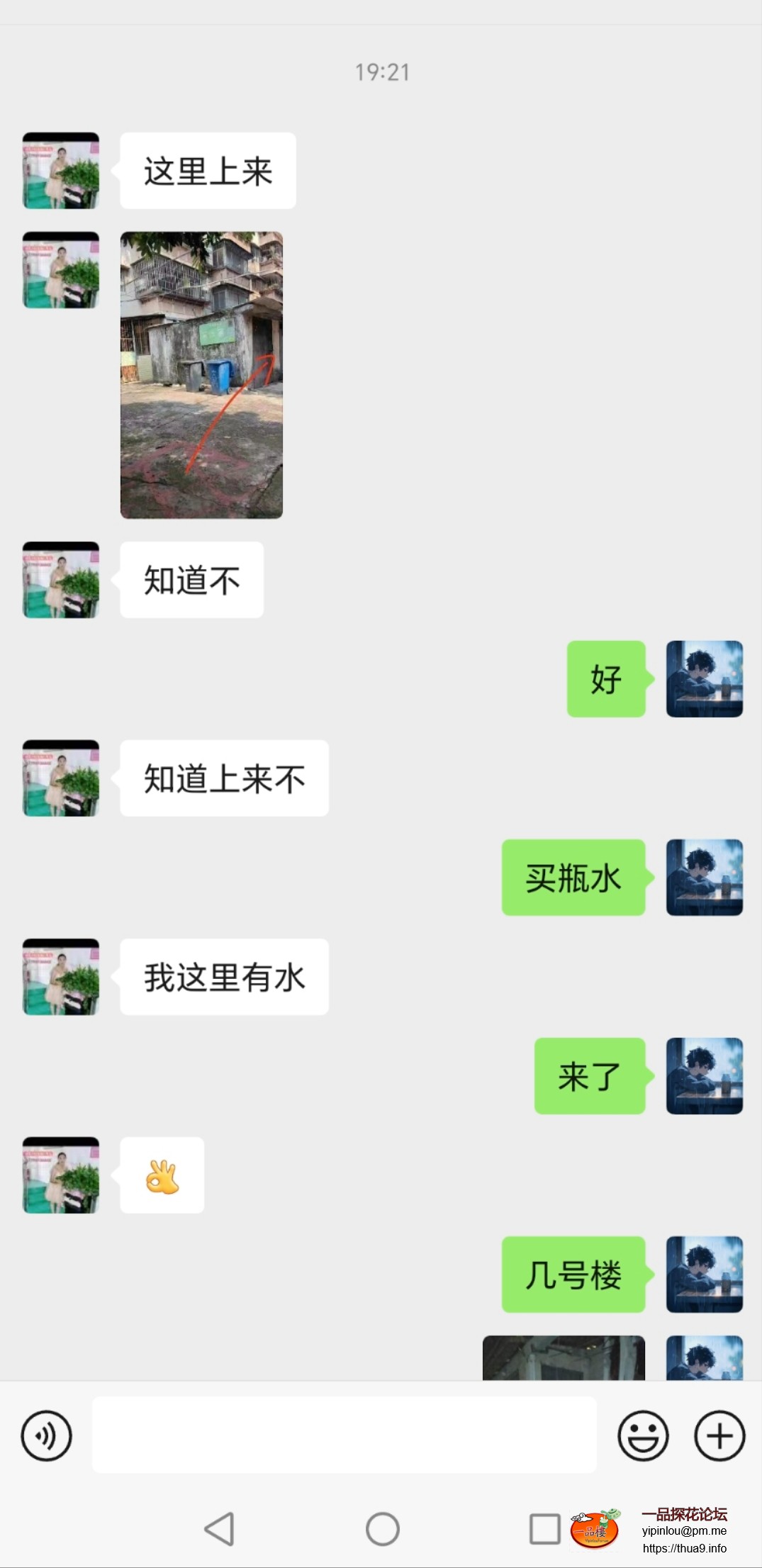
Task: Tap the 这里上来 message bubble
Action: (x=207, y=169)
